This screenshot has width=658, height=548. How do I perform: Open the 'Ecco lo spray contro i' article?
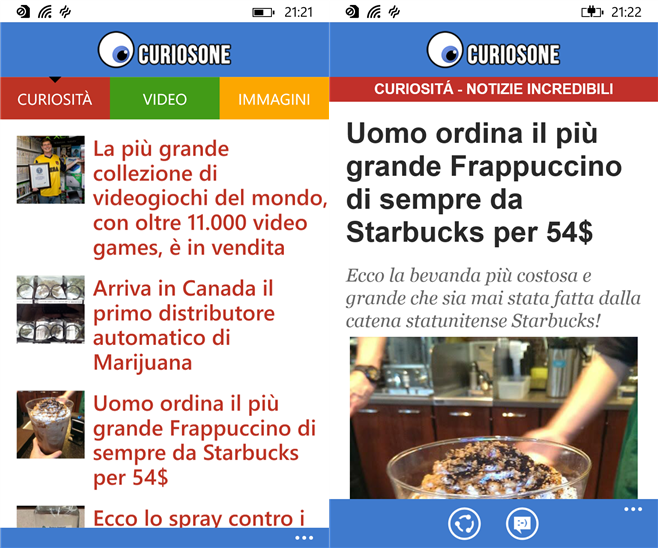(x=199, y=517)
